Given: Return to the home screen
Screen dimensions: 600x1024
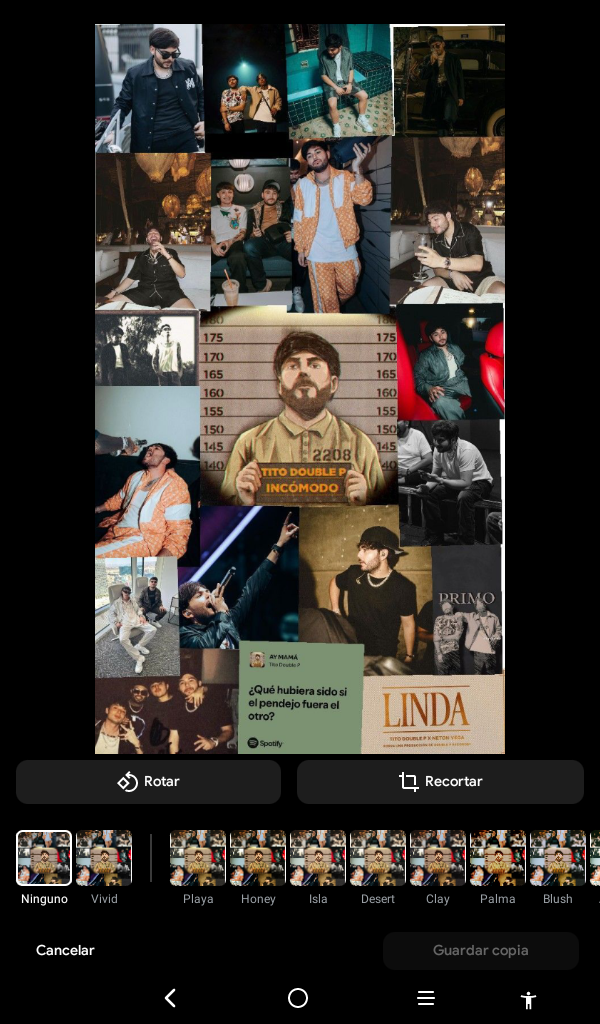Looking at the screenshot, I should 297,998.
